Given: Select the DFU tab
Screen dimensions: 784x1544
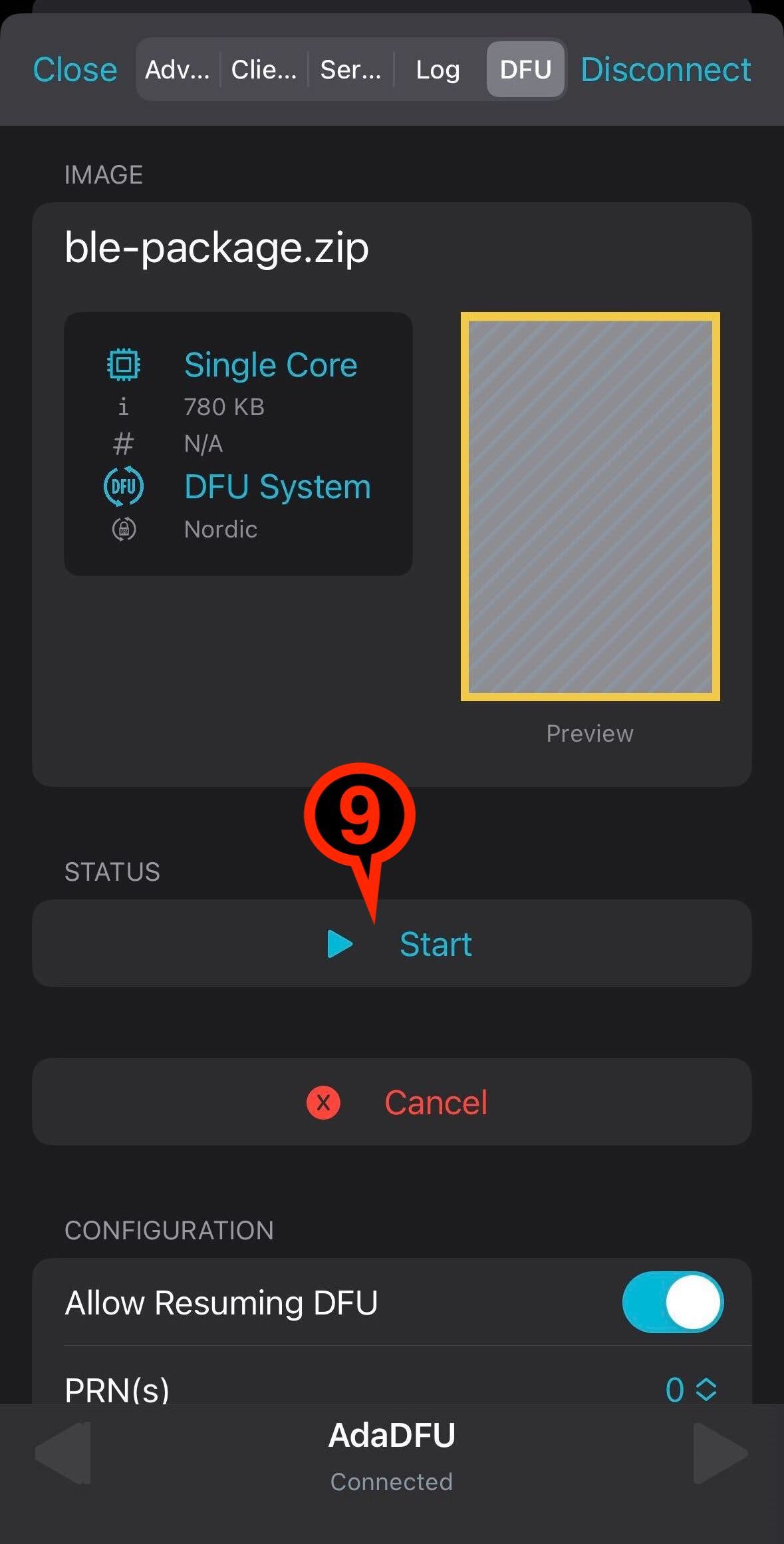Looking at the screenshot, I should (x=525, y=70).
